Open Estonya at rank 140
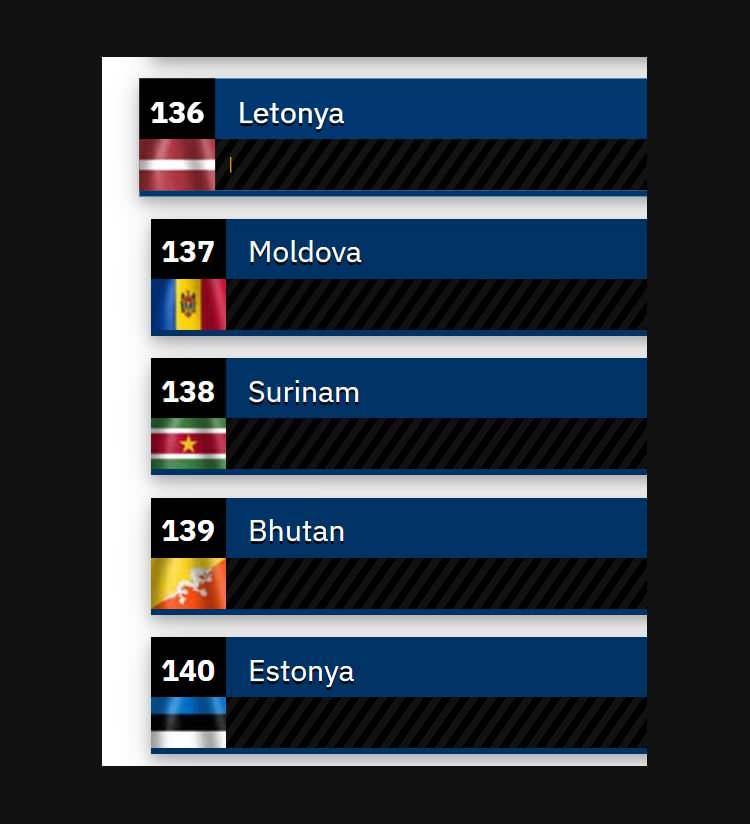750x824 pixels. 301,670
